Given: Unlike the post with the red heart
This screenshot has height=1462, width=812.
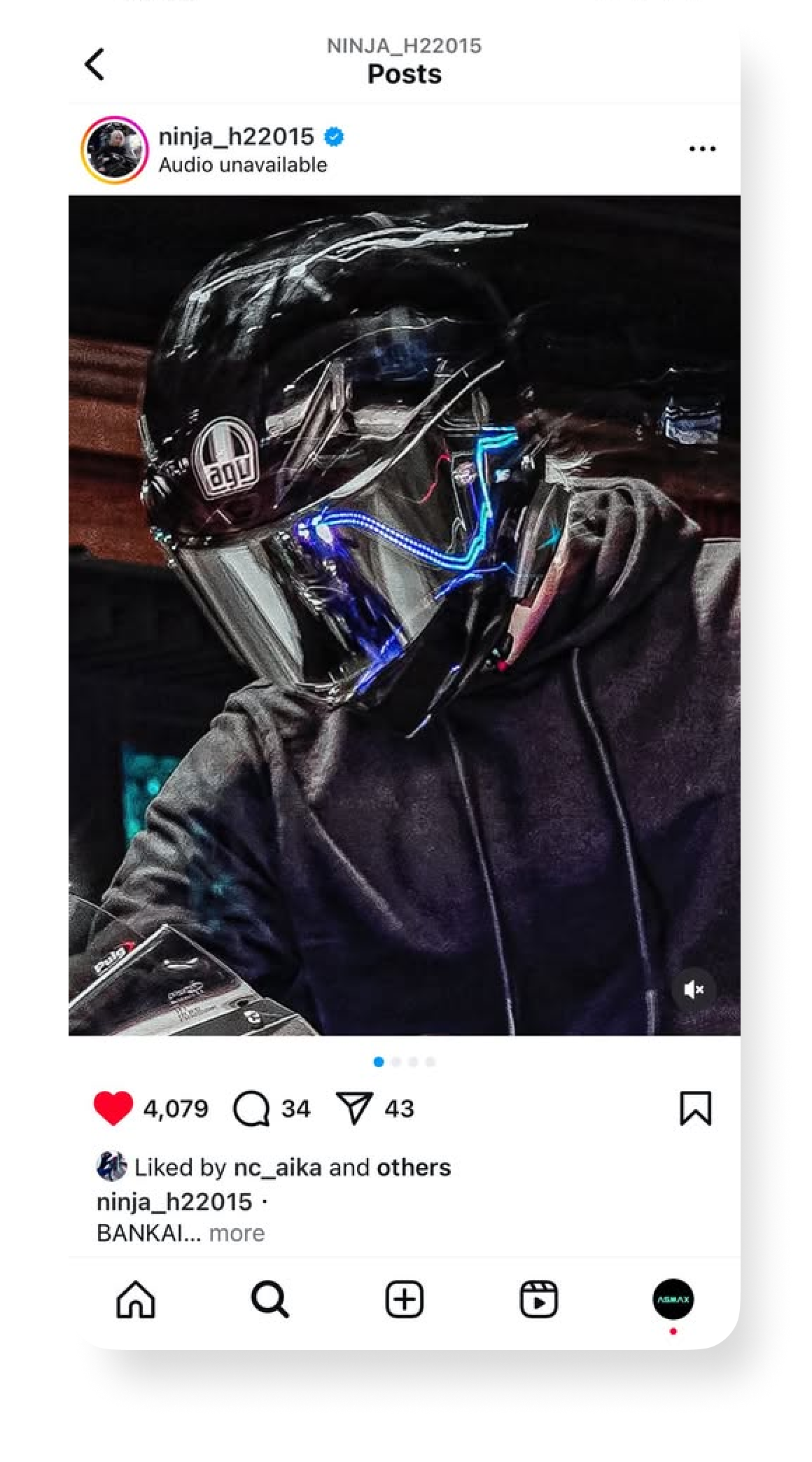Looking at the screenshot, I should click(x=113, y=1108).
